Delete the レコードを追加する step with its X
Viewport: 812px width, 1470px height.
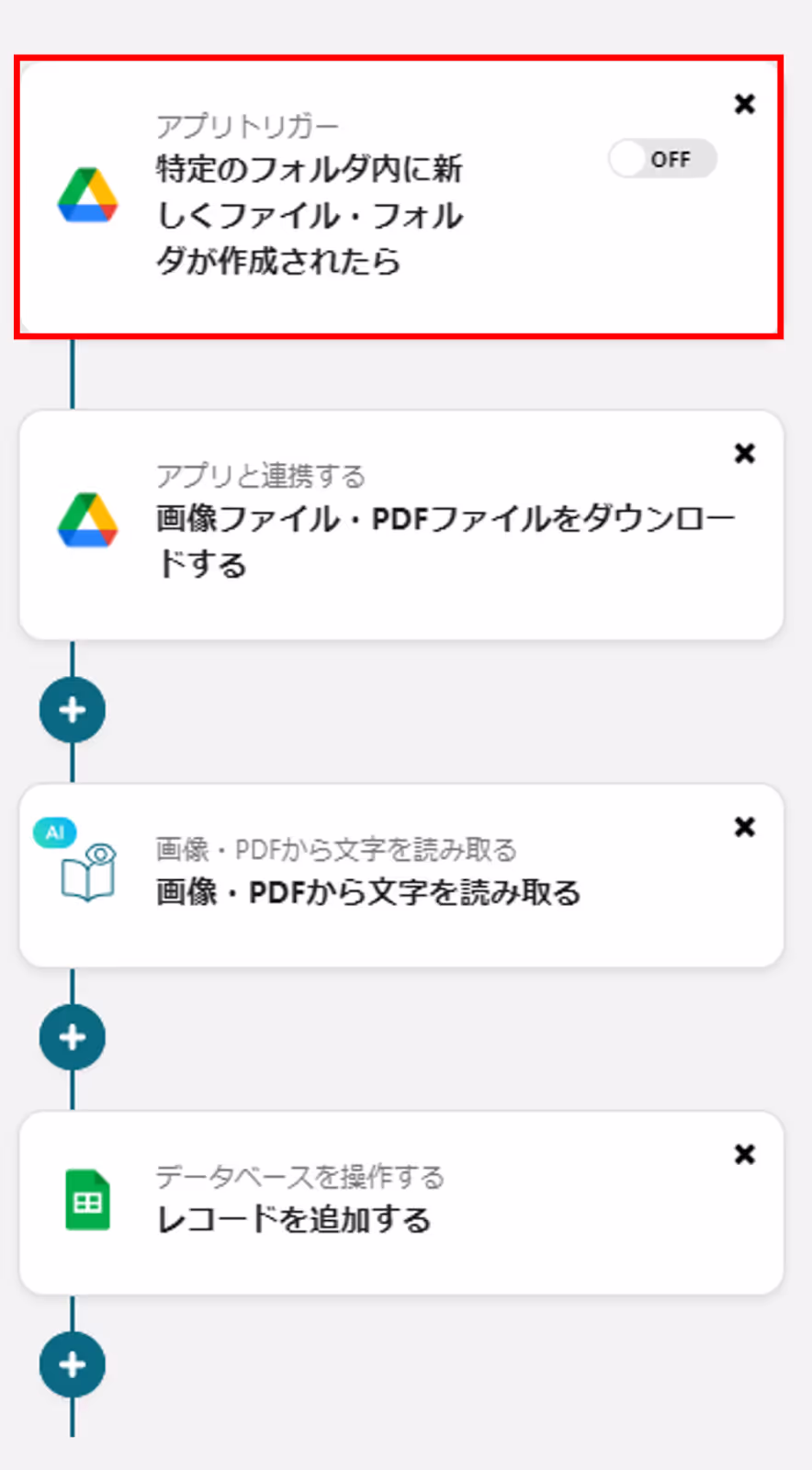745,1154
